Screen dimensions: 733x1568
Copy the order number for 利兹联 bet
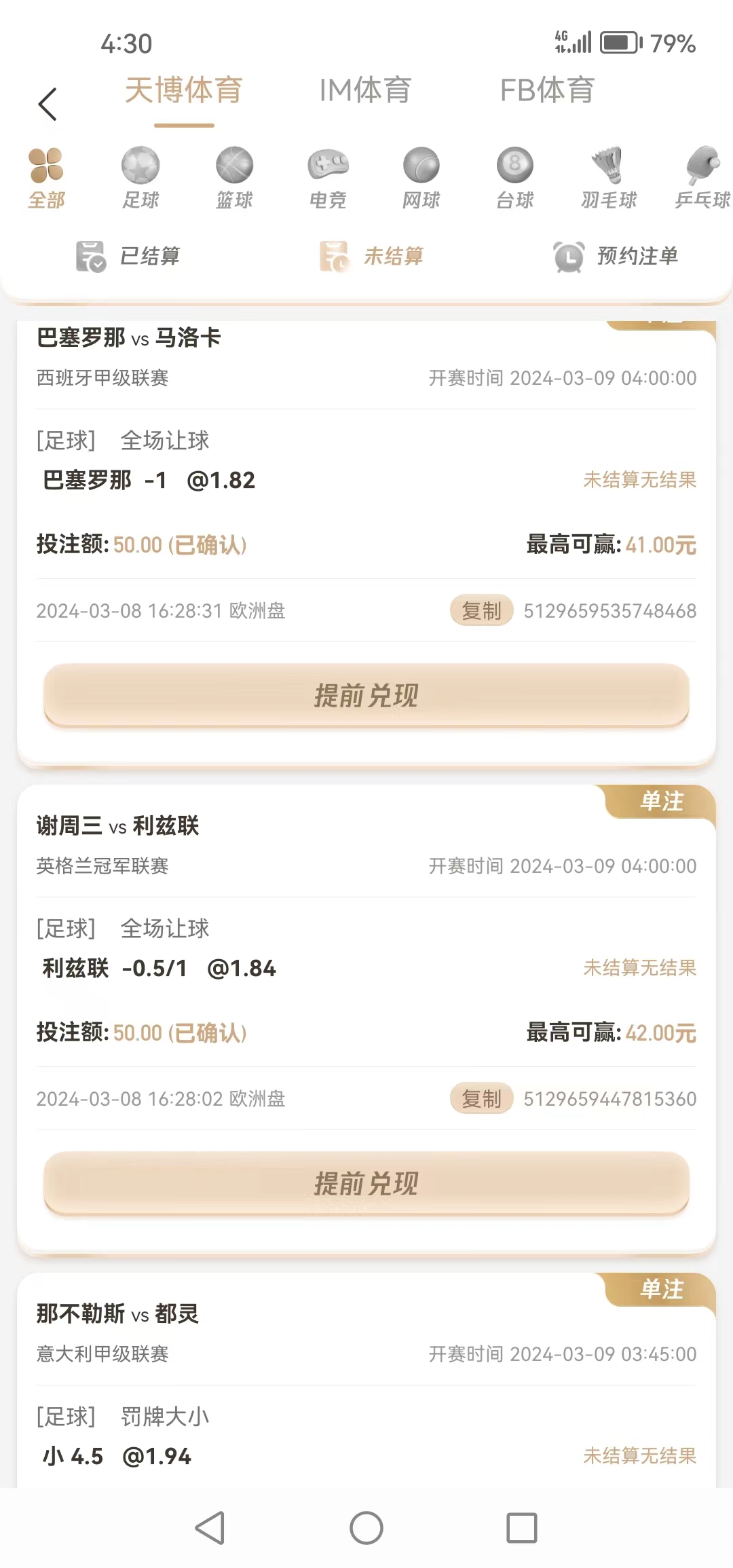tap(481, 1099)
